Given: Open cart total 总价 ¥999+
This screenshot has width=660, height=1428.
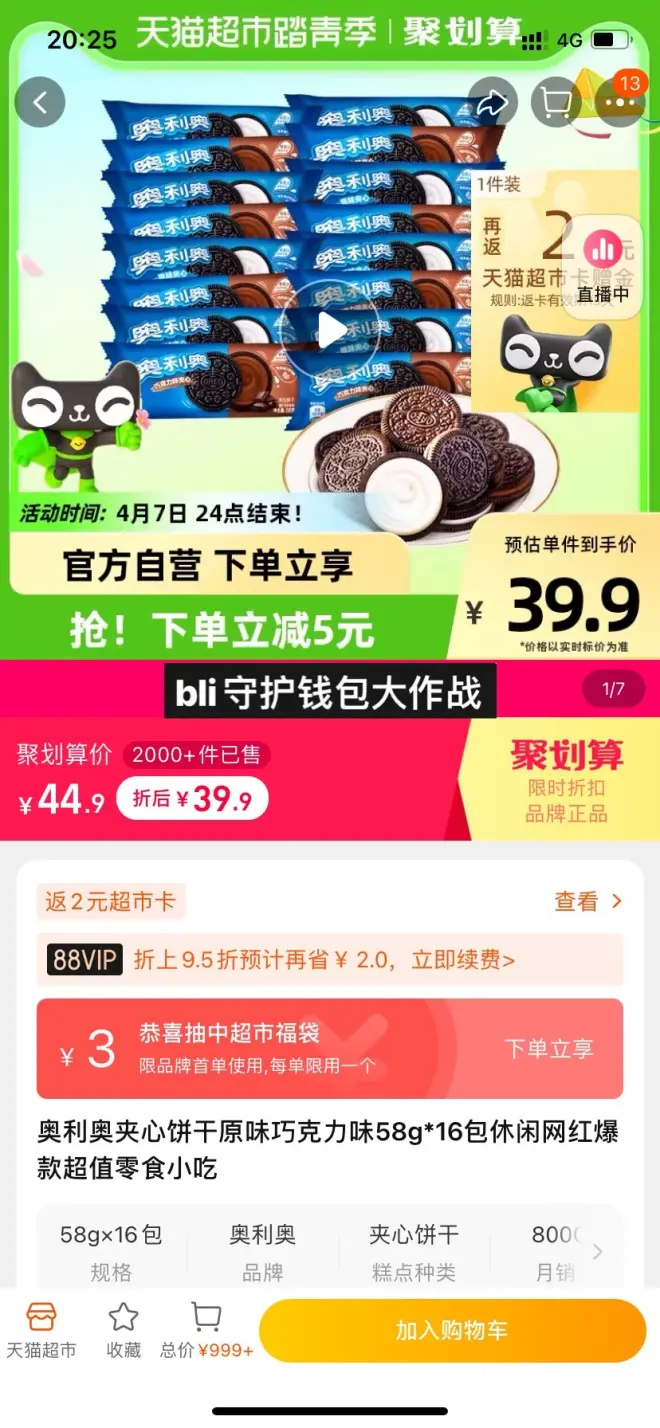Looking at the screenshot, I should click(x=206, y=1330).
